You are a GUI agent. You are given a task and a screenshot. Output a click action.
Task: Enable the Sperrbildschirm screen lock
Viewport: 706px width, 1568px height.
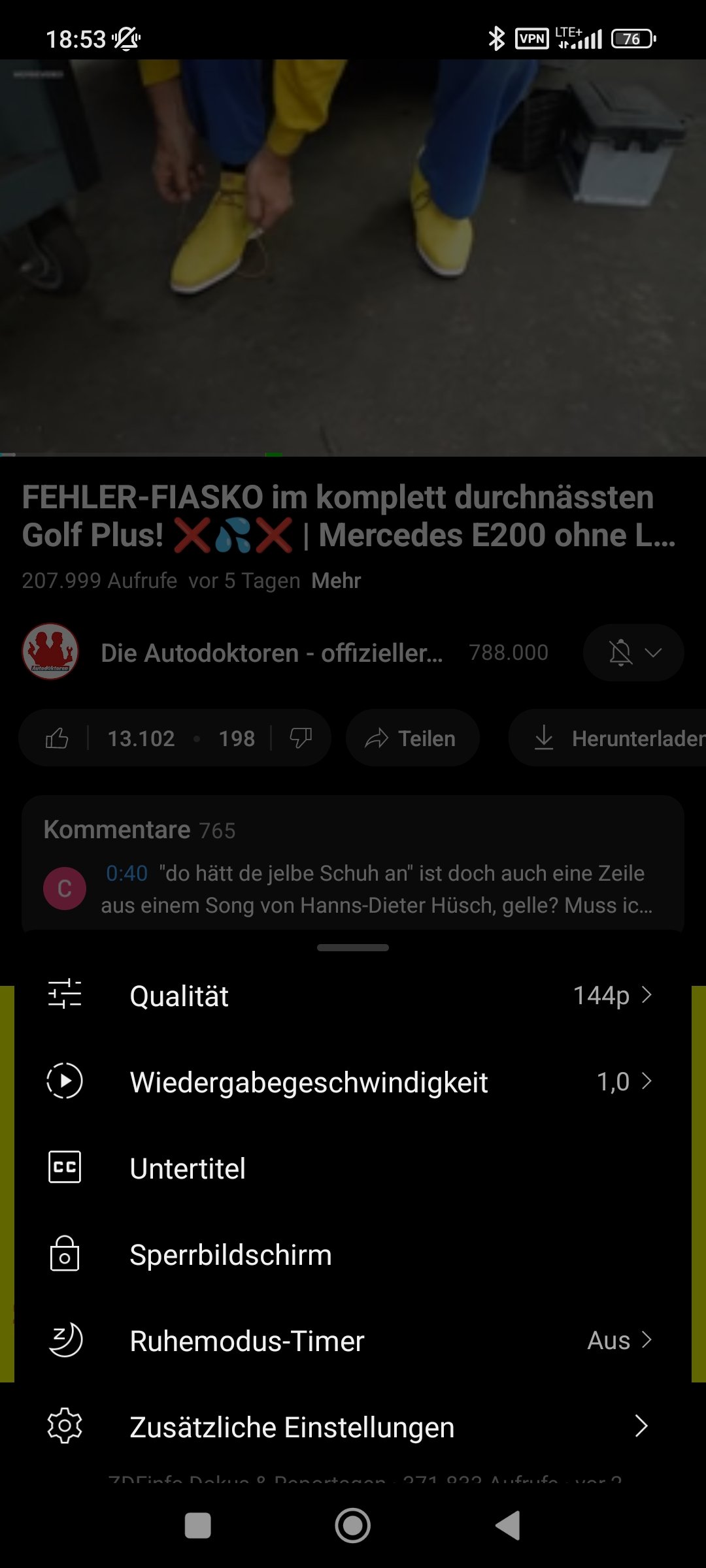click(353, 1254)
